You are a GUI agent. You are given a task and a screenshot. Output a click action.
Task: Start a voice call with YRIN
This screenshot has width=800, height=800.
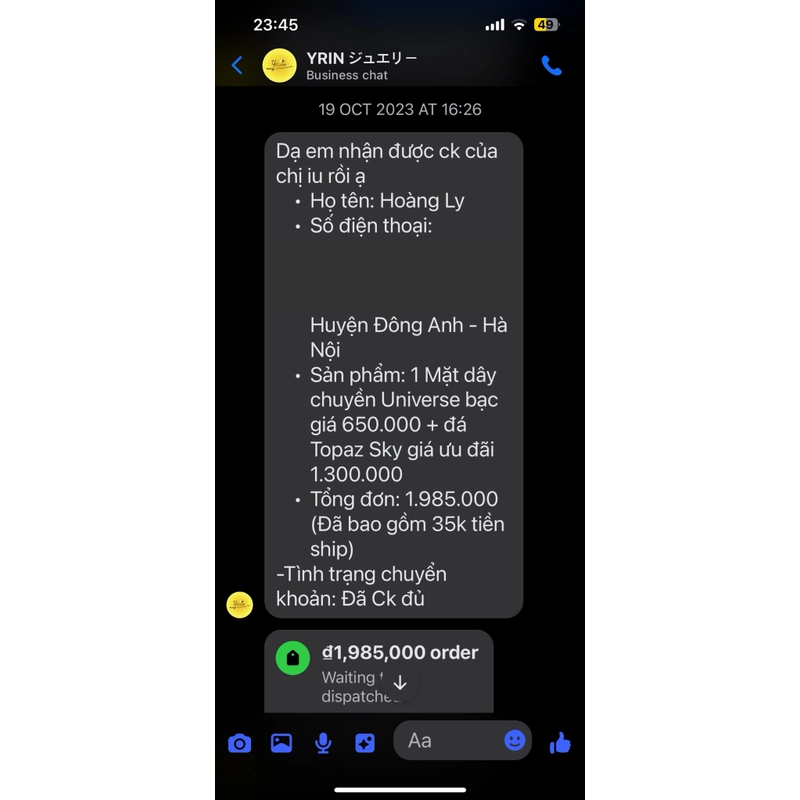[551, 66]
